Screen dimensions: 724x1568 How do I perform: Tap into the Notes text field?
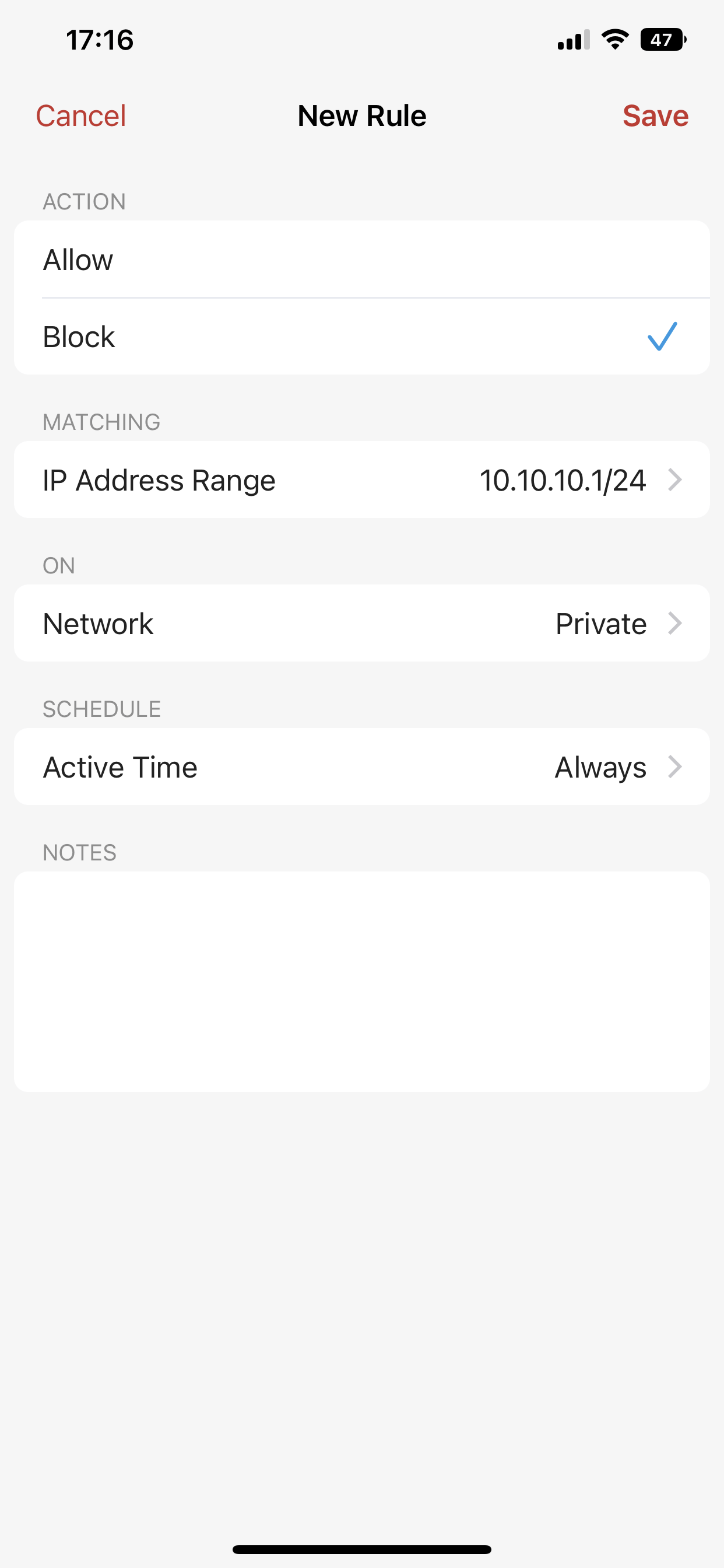click(362, 981)
